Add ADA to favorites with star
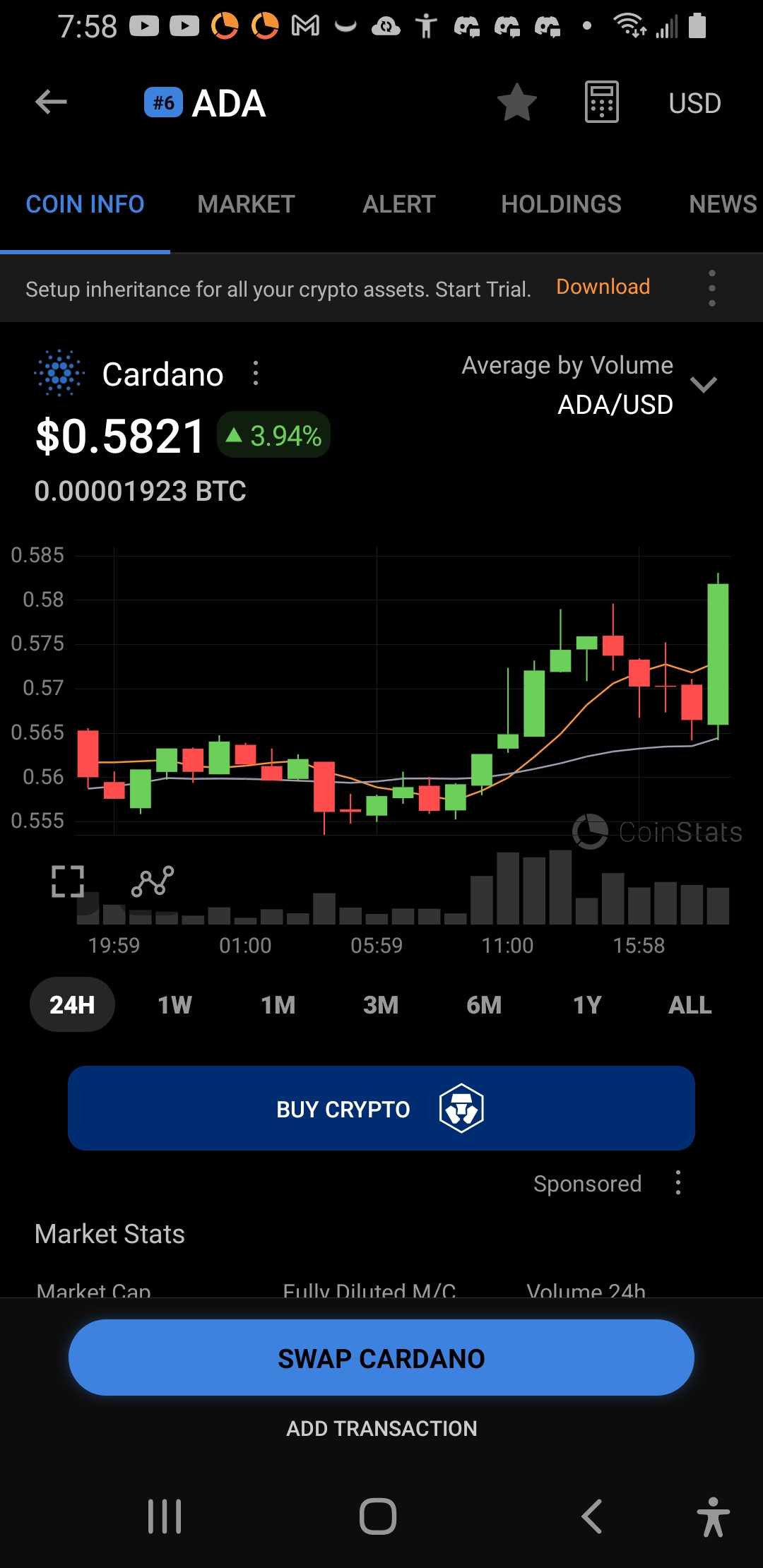The width and height of the screenshot is (763, 1568). point(517,102)
